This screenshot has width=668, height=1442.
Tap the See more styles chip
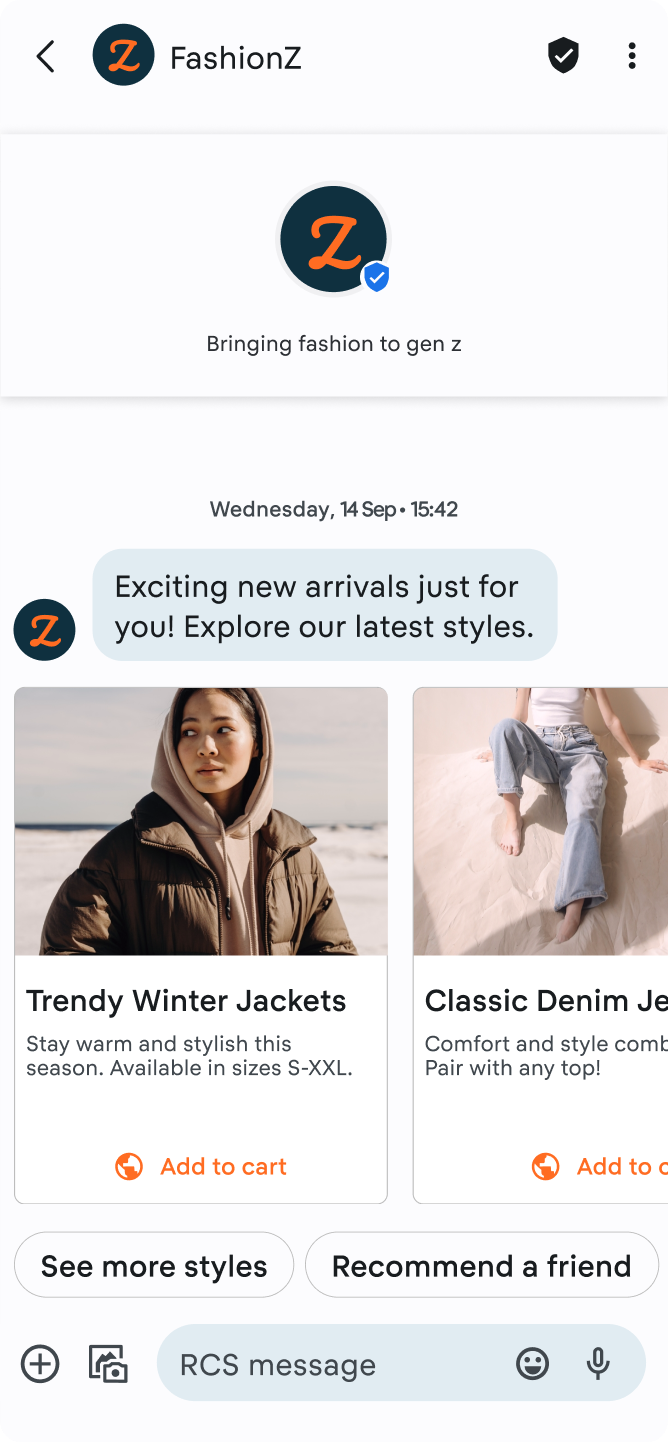[x=154, y=1265]
